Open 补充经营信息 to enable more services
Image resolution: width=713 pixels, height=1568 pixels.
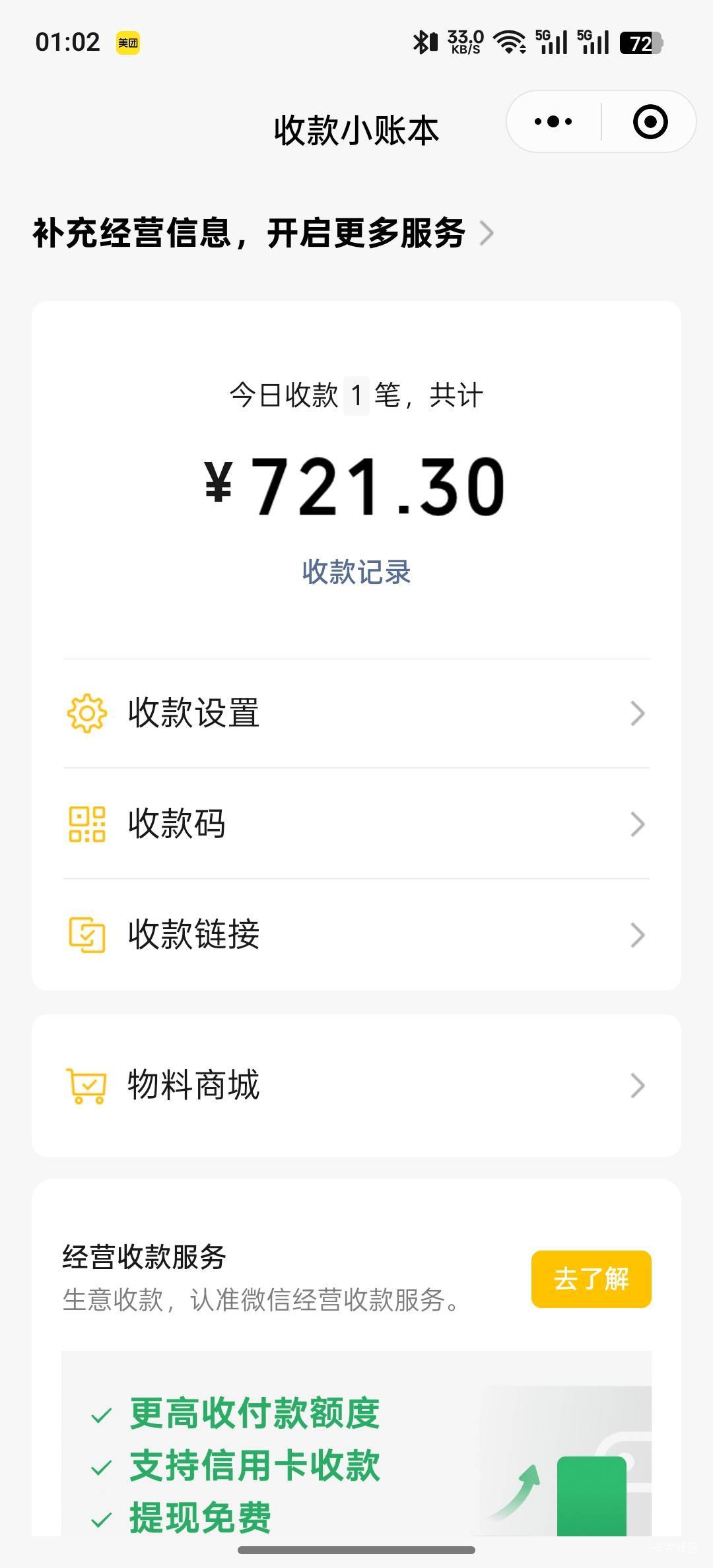tap(263, 234)
